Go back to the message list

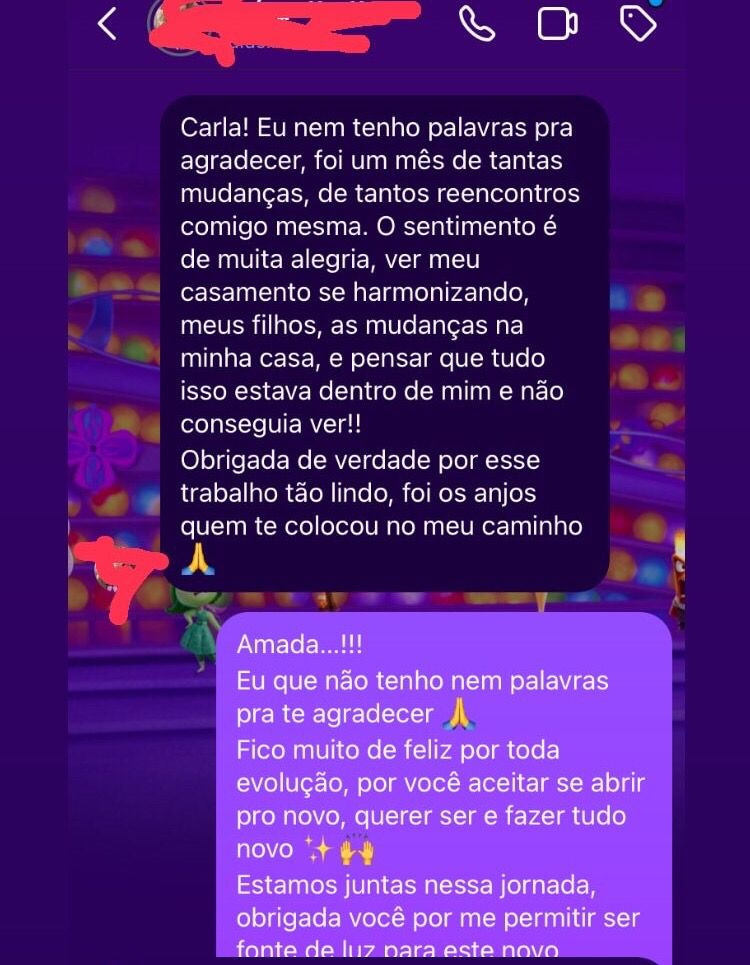(x=107, y=24)
